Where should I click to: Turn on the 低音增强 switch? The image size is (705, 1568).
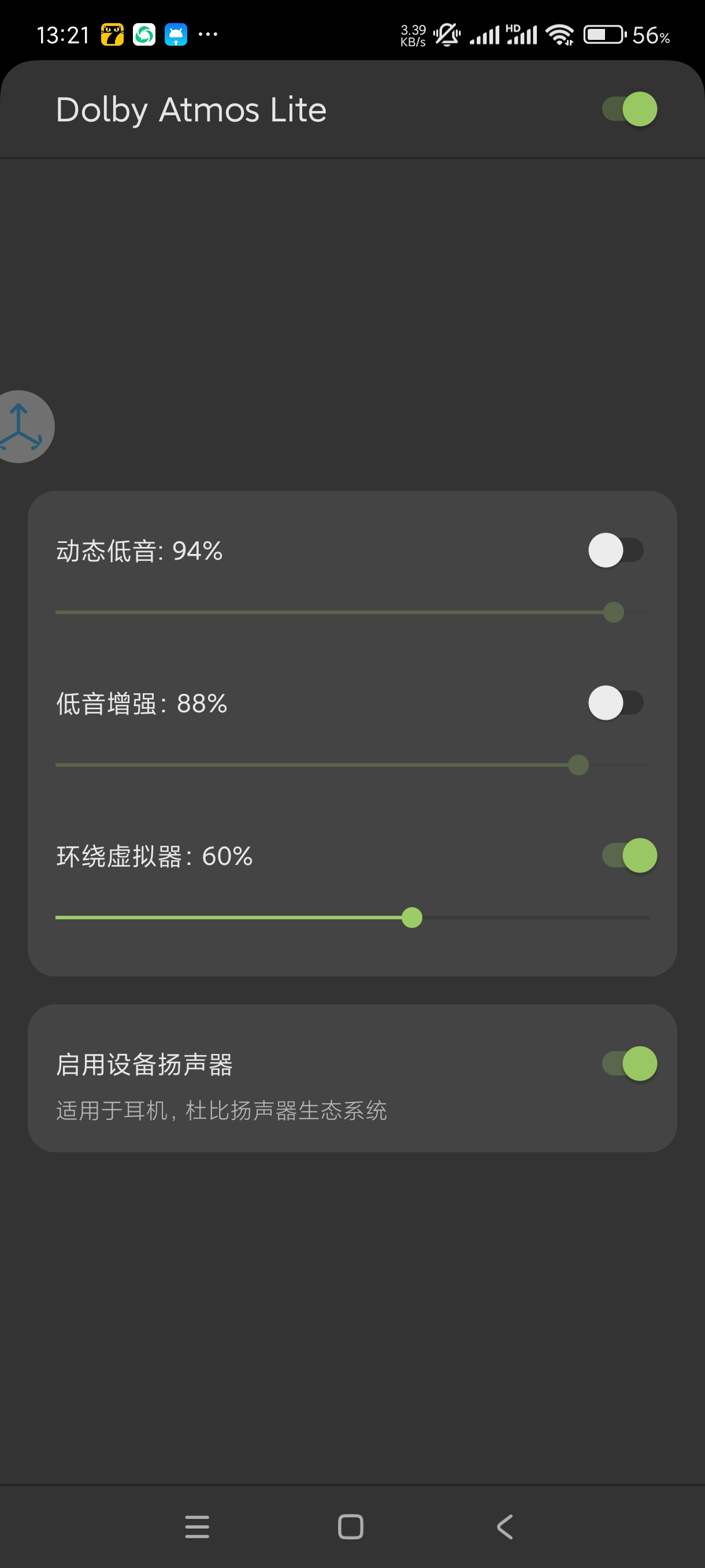615,703
